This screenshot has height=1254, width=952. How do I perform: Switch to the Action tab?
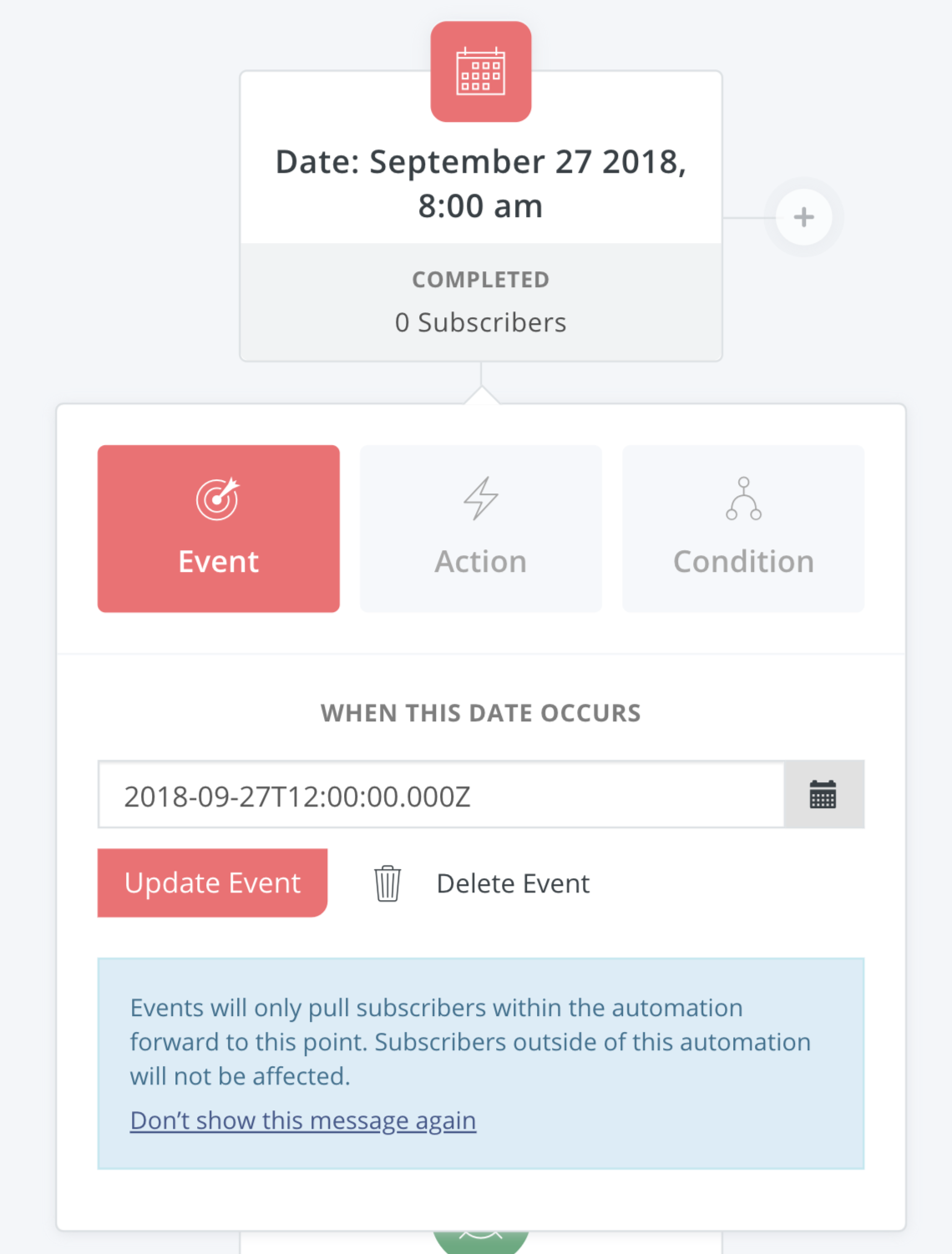pos(480,528)
